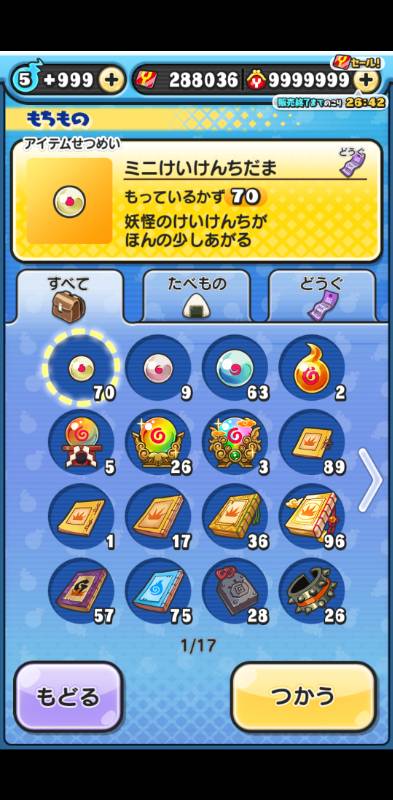Select the book item with count 96
This screenshot has height=800, width=393.
coord(312,516)
